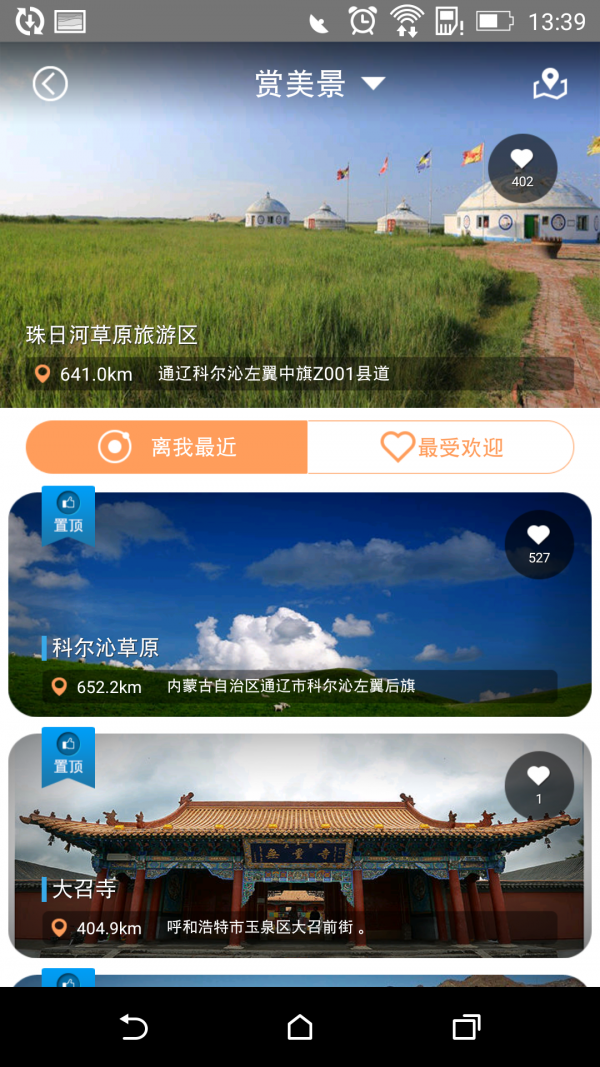The image size is (600, 1067).
Task: Return to the Android home screen
Action: pos(300,1027)
